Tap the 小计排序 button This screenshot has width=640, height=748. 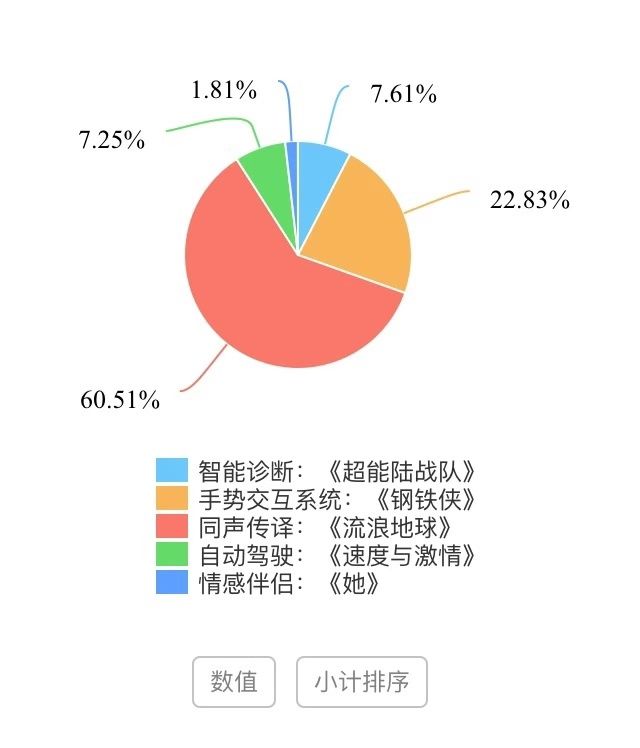[x=362, y=682]
